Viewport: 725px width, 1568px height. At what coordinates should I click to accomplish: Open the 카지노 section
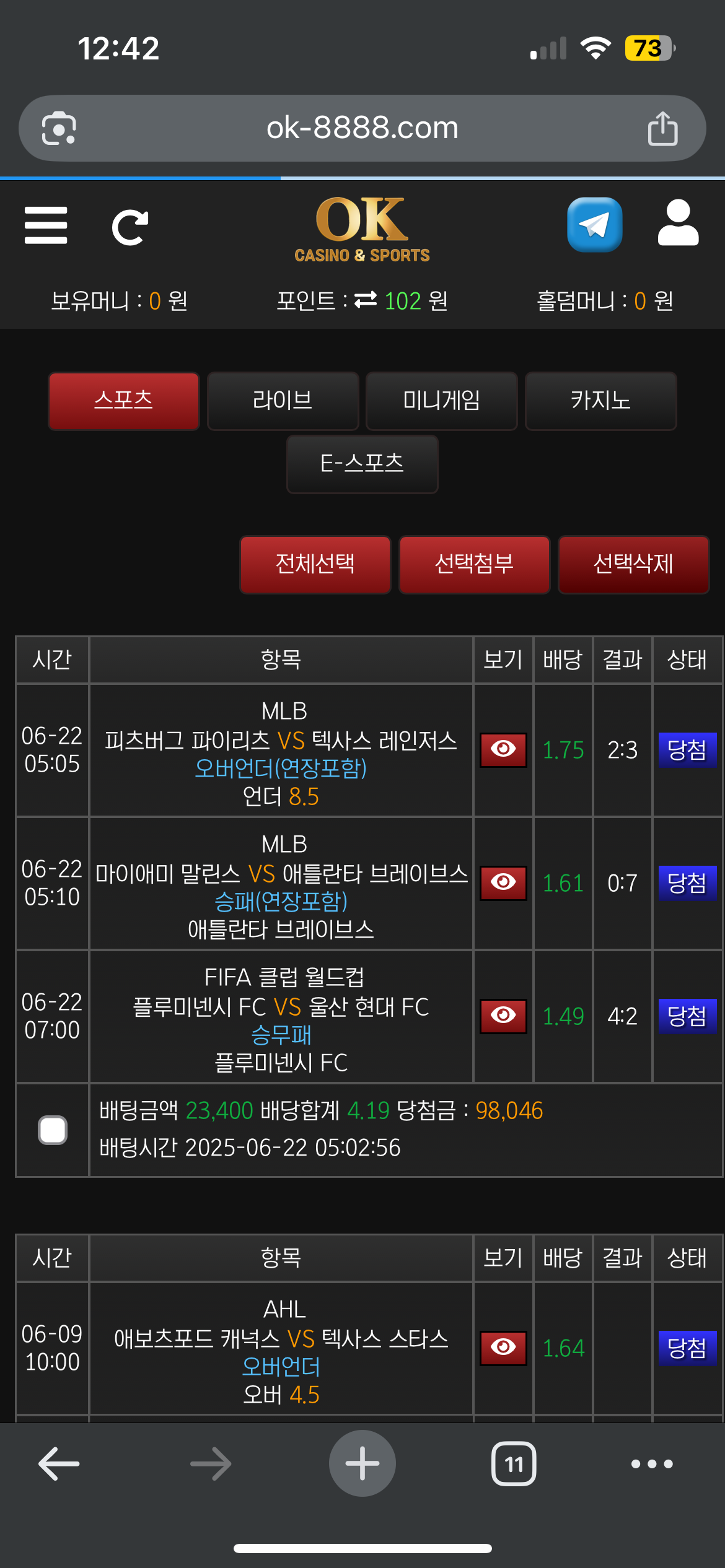[600, 401]
